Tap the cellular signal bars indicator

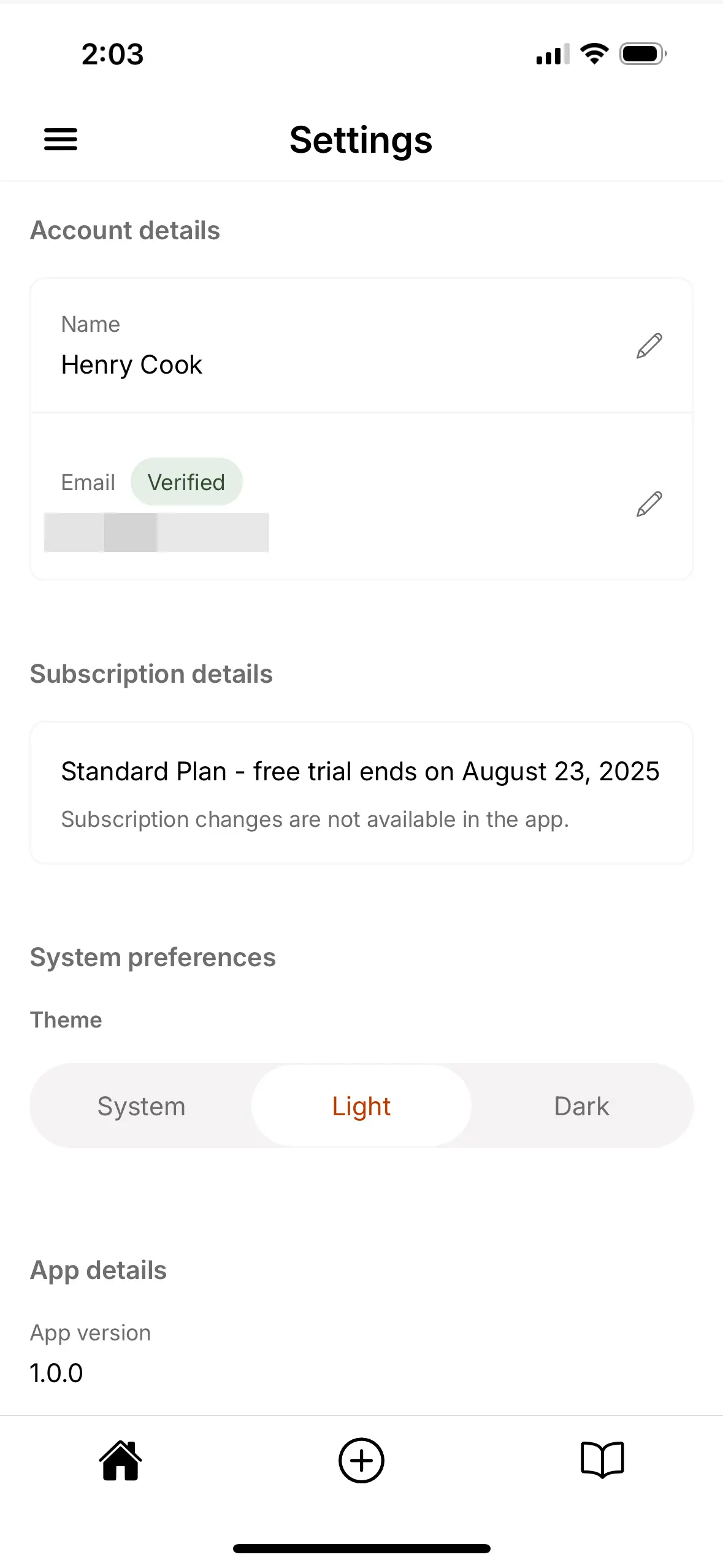(550, 53)
